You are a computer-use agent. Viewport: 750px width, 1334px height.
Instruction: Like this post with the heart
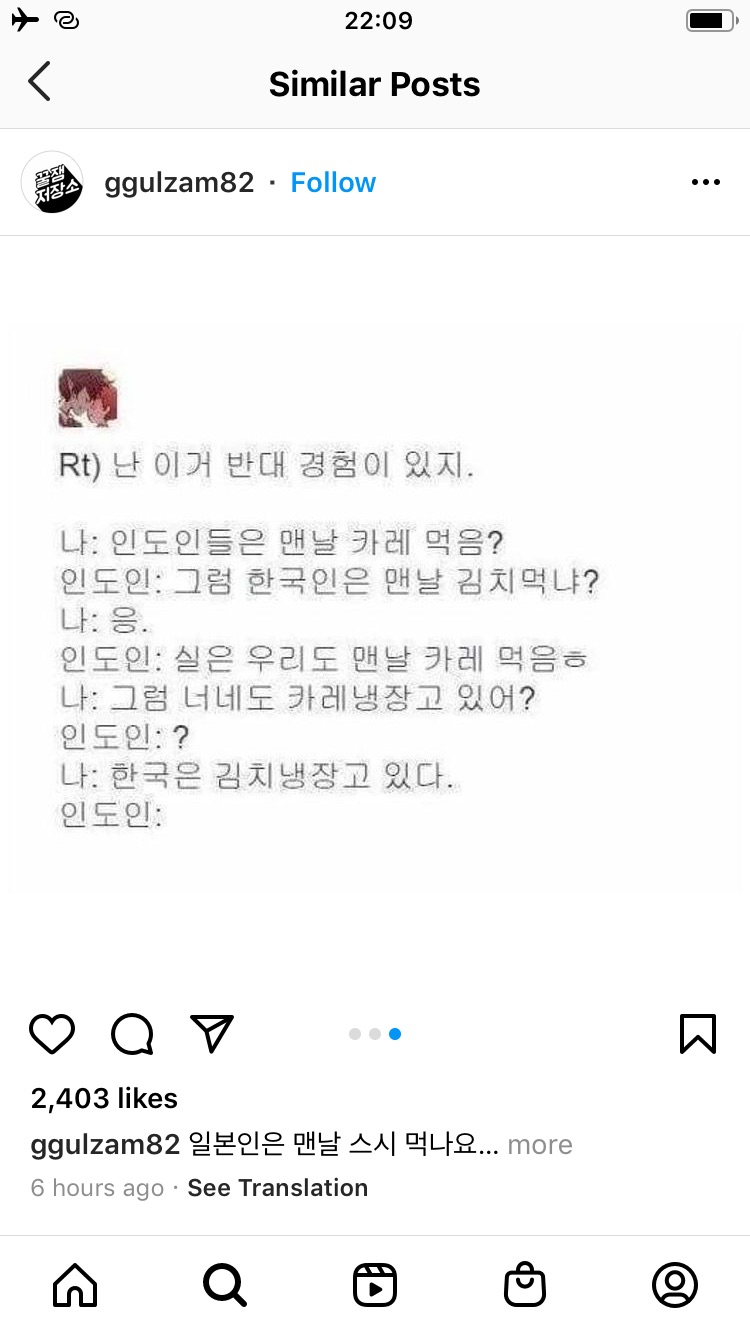point(52,1033)
